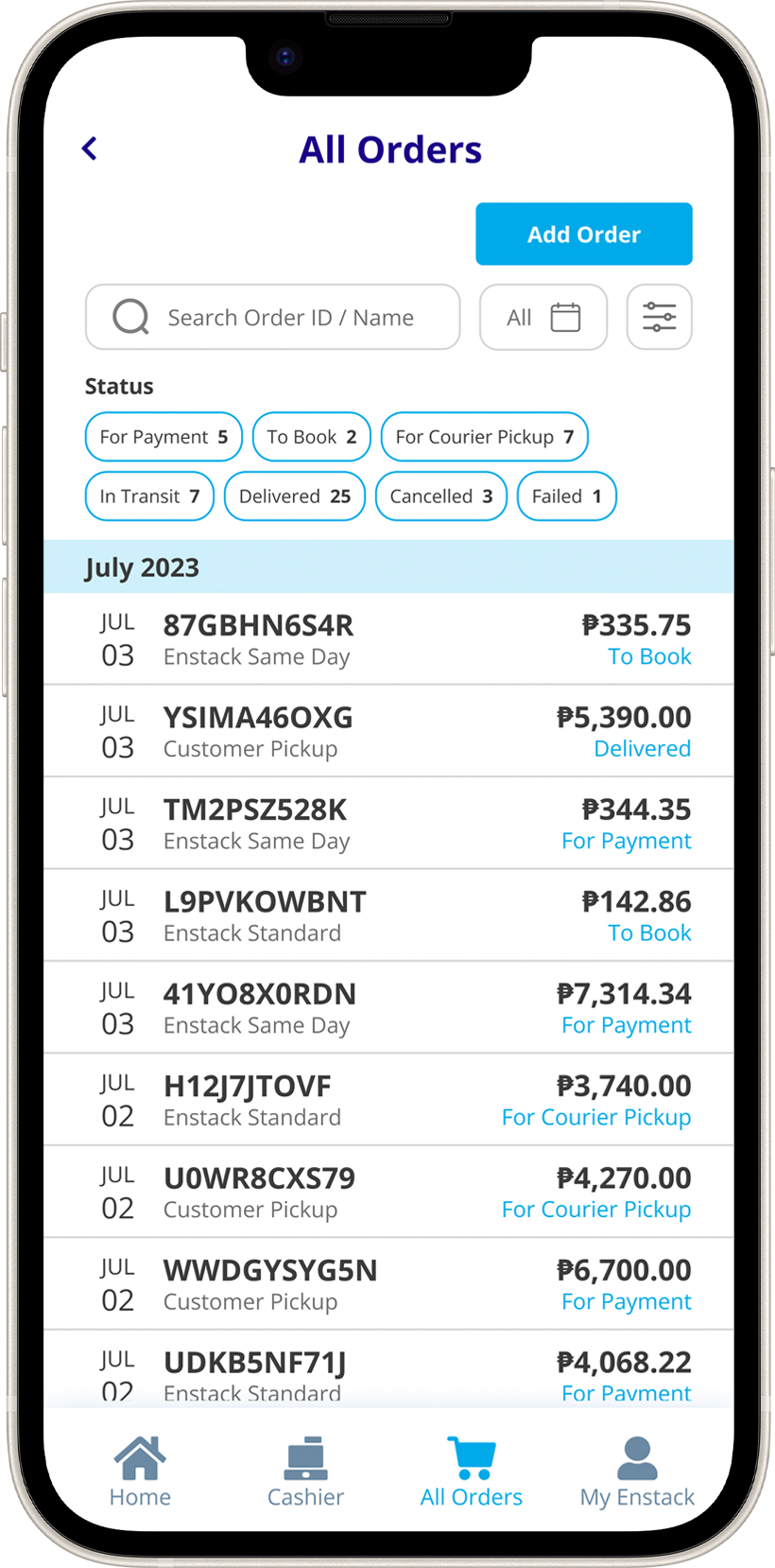775x1568 pixels.
Task: Show Failed orders chip
Action: click(567, 497)
